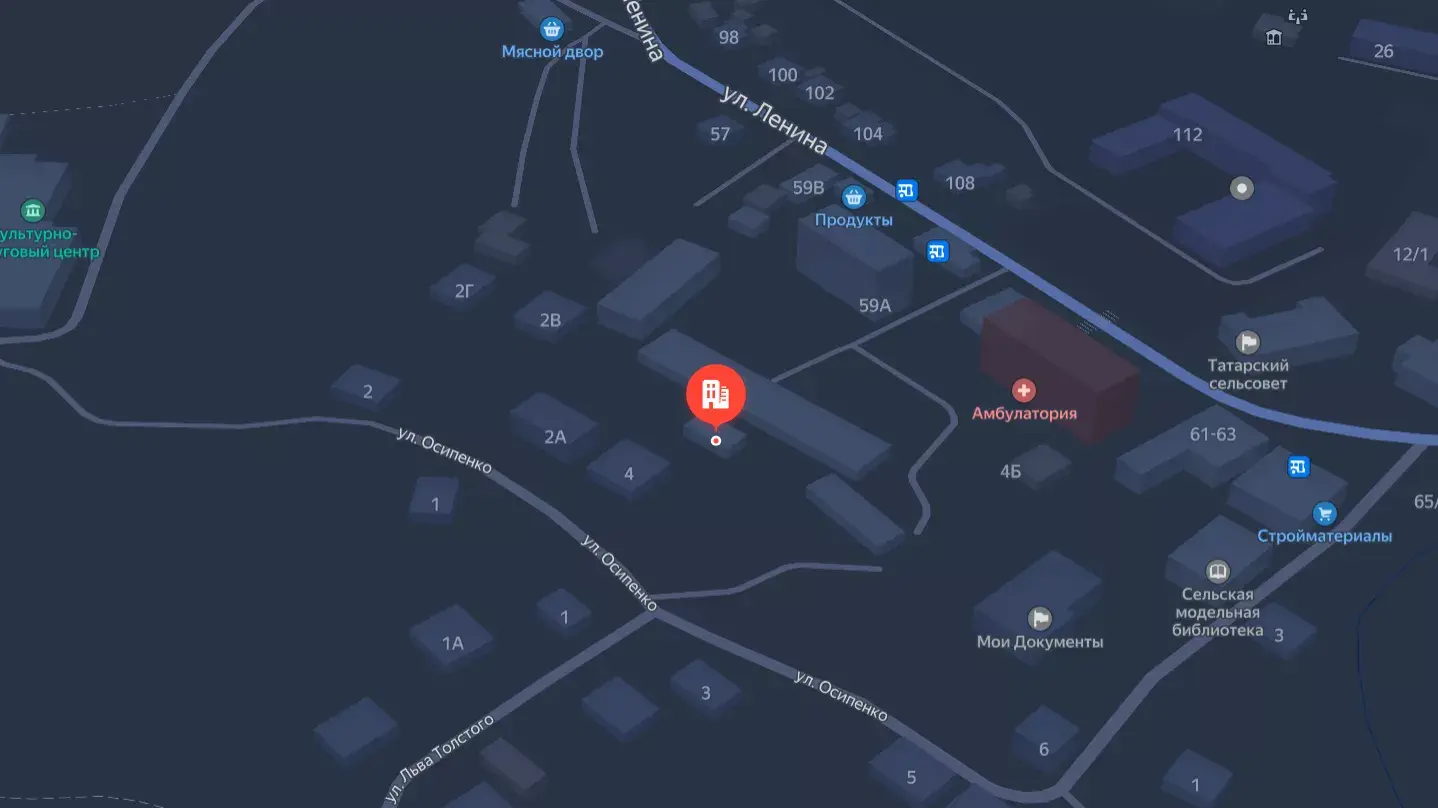1438x808 pixels.
Task: Tap the red selected building marker
Action: pyautogui.click(x=715, y=394)
